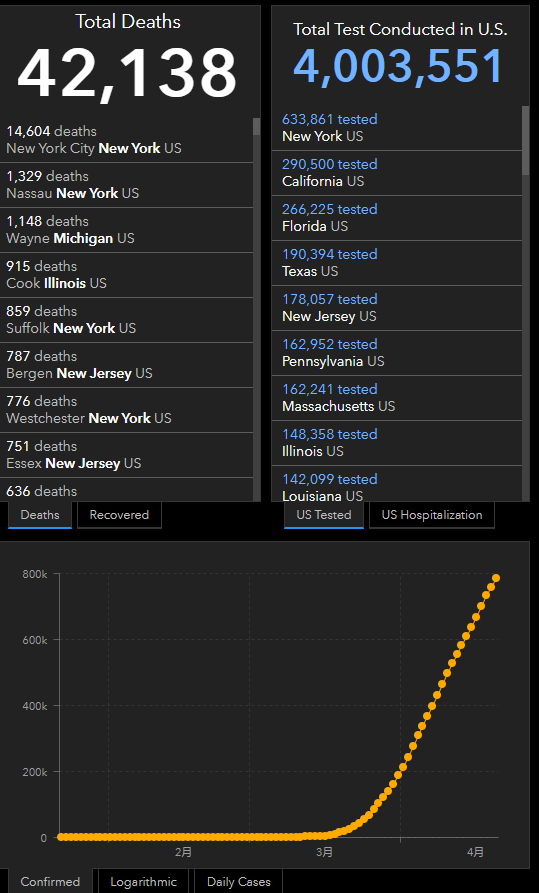Select the Deaths tab
Image resolution: width=539 pixels, height=893 pixels.
pyautogui.click(x=40, y=515)
